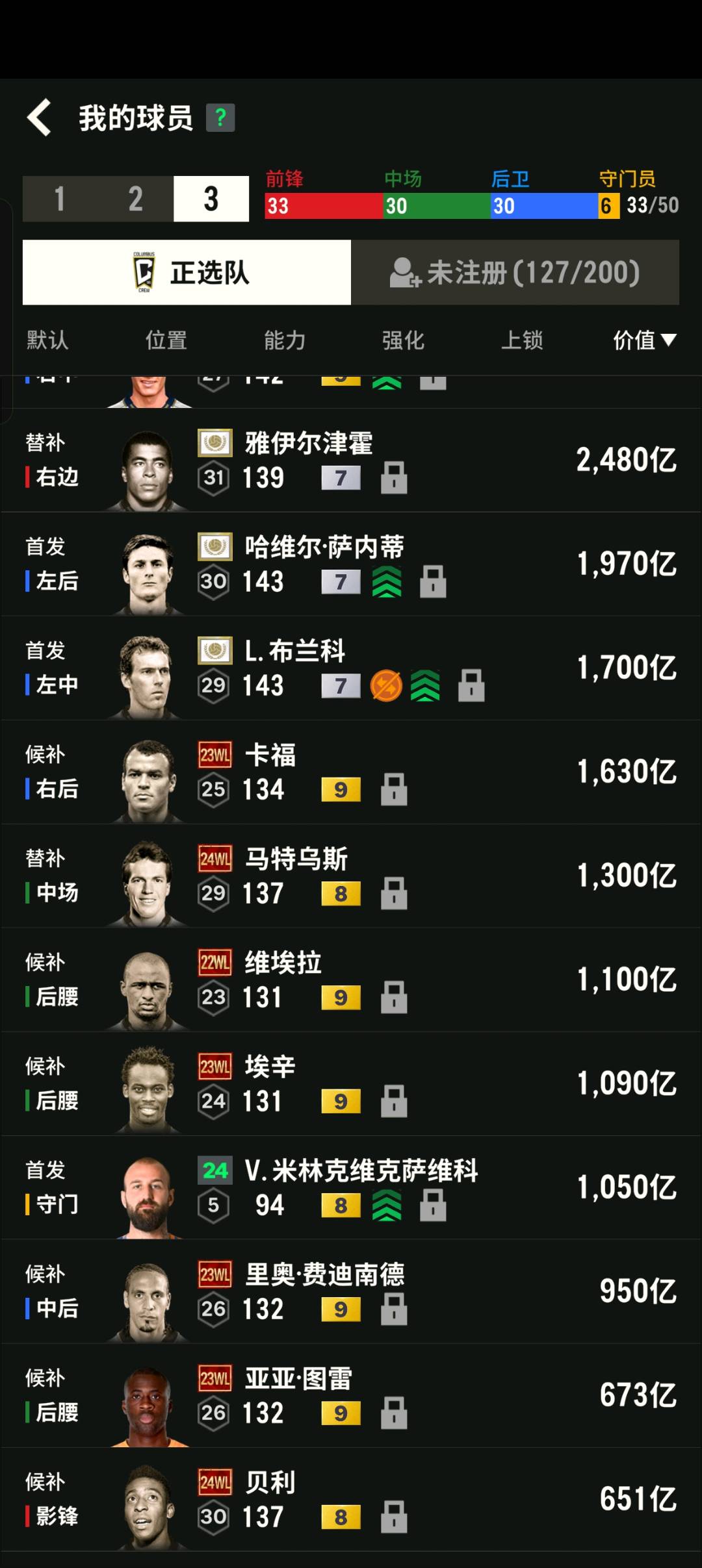Open player 卡福
The image size is (702, 1568).
351,772
